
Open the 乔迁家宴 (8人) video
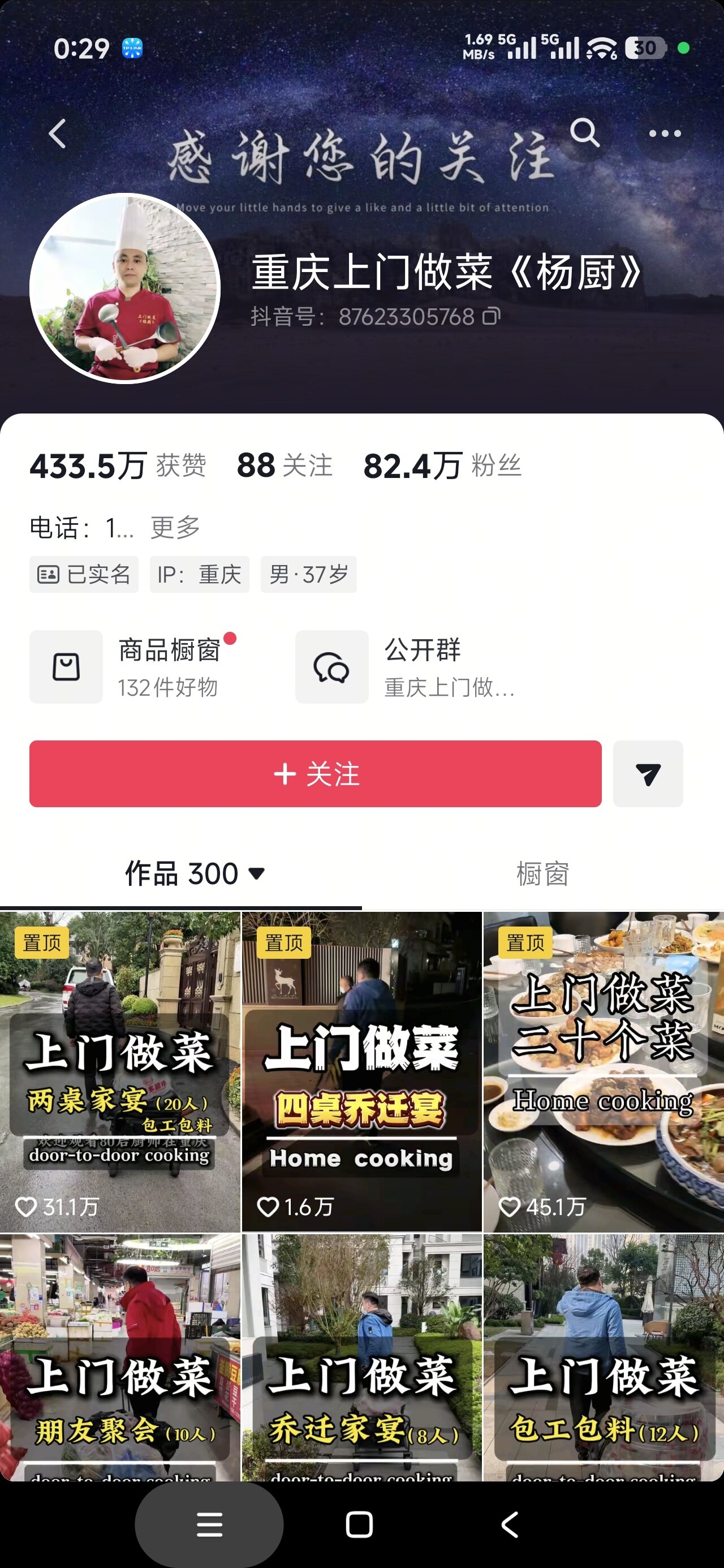click(x=361, y=1358)
